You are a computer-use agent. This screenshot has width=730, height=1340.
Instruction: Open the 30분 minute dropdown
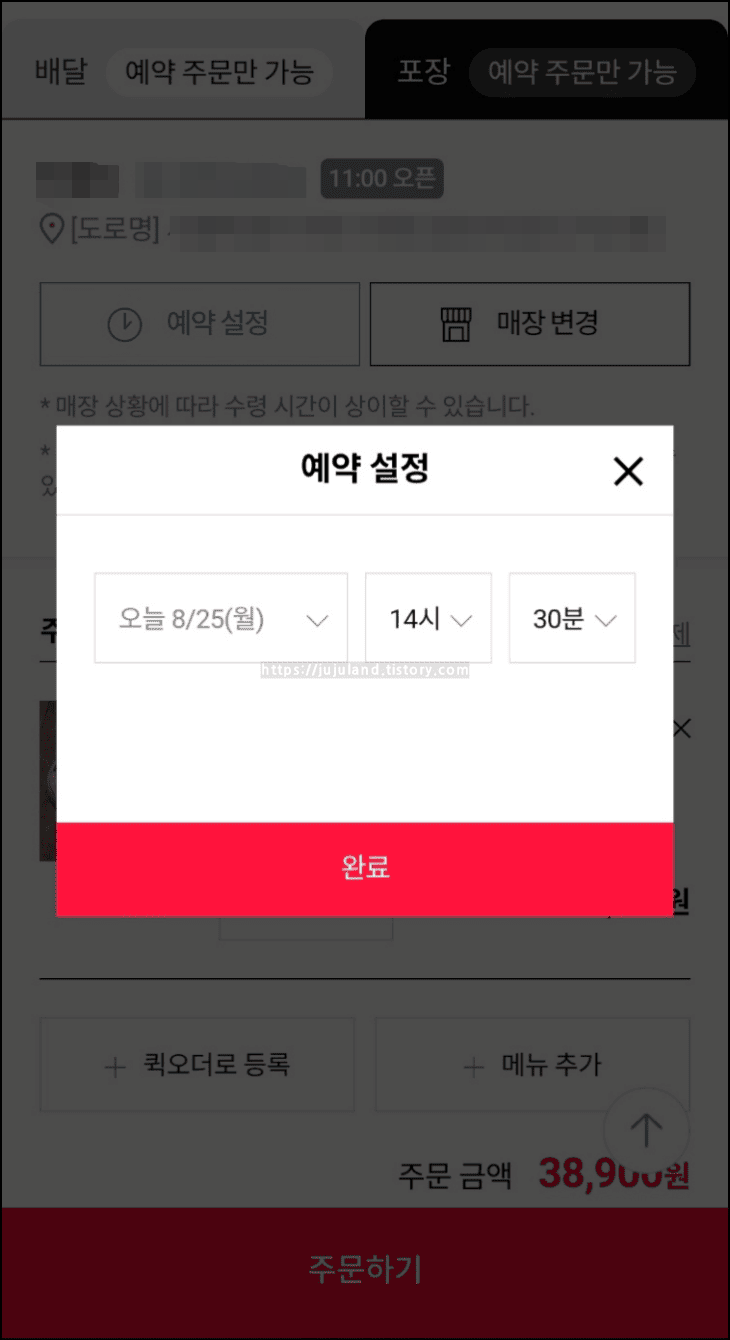coord(572,618)
